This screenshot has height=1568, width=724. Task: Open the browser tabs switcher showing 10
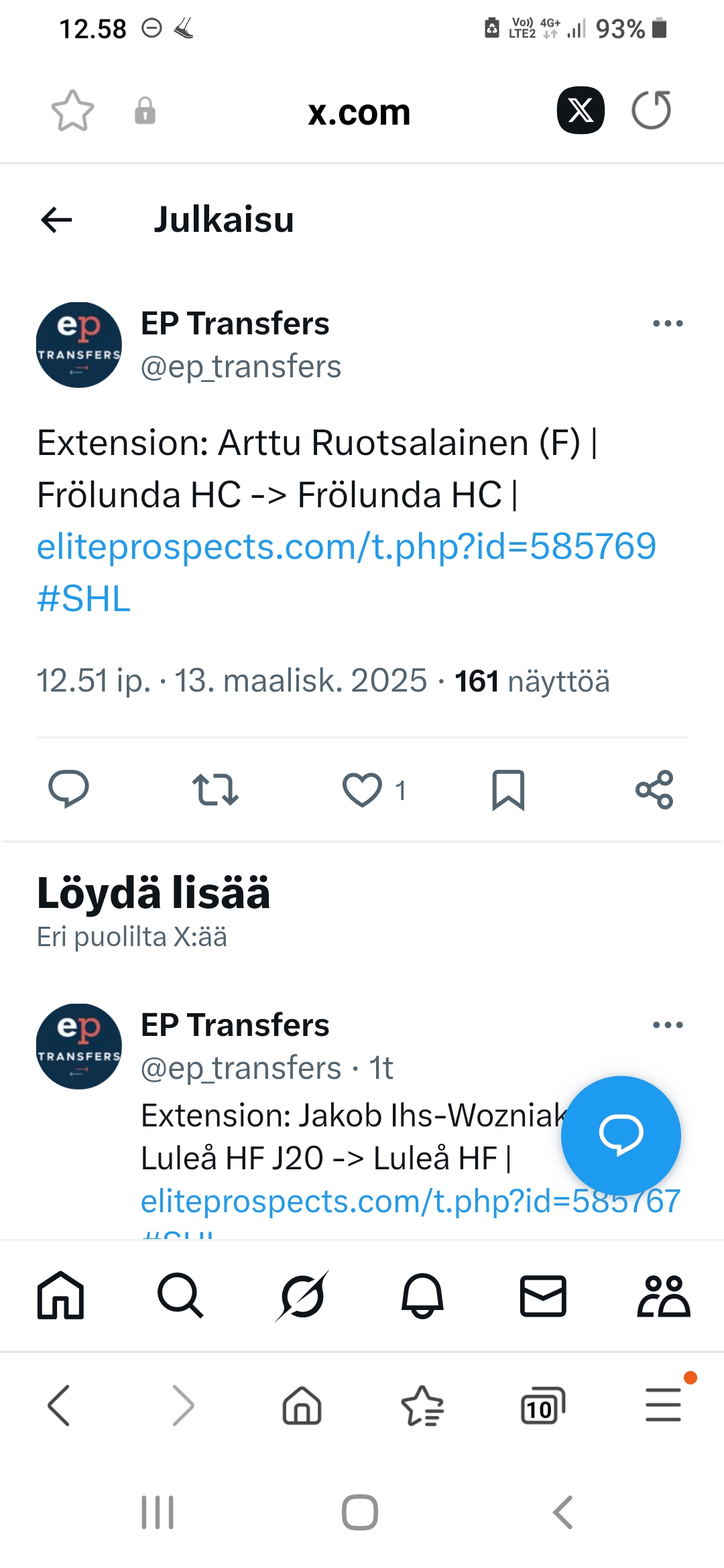click(x=543, y=1405)
